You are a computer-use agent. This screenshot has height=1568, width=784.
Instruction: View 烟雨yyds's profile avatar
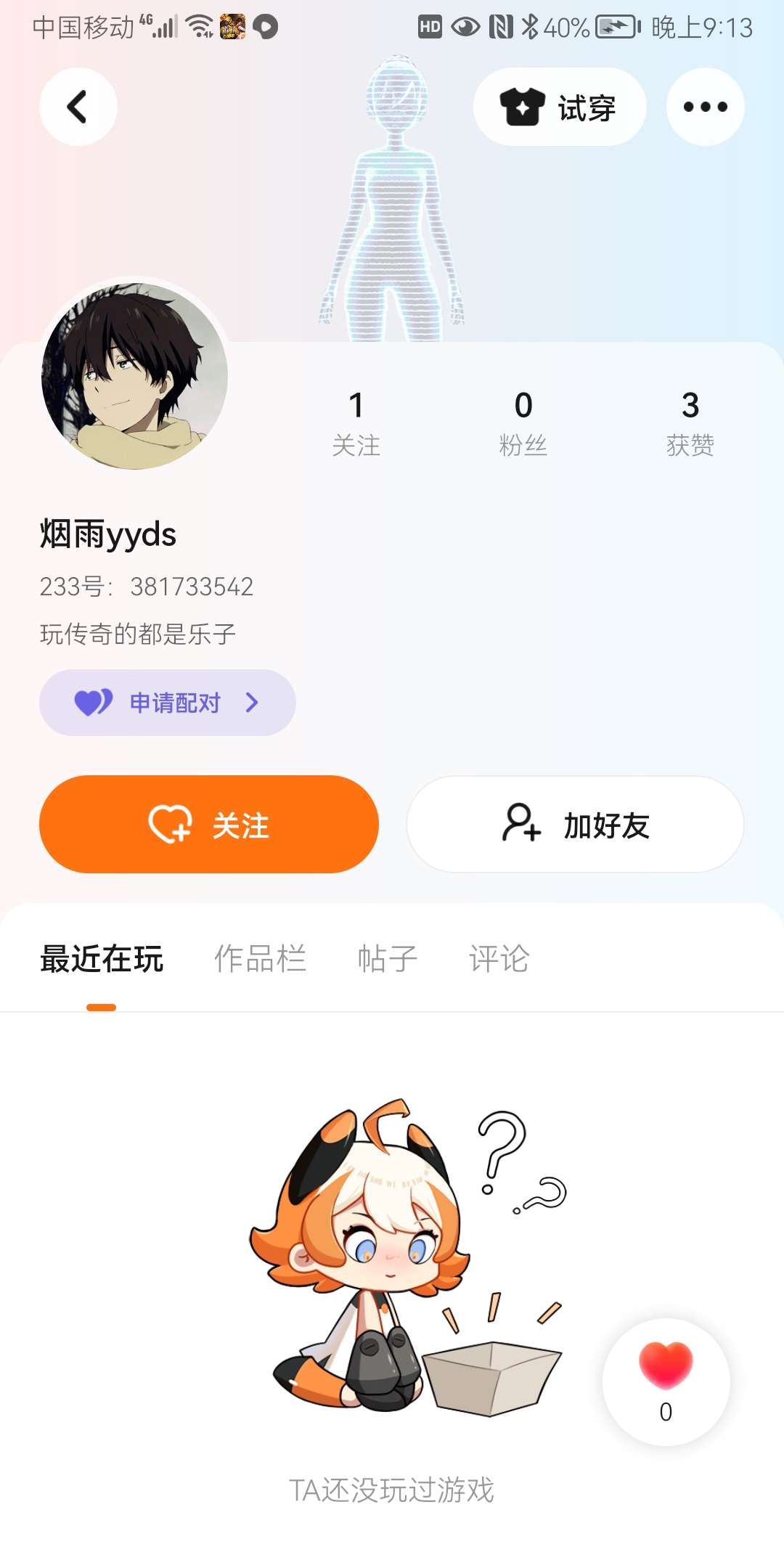pyautogui.click(x=135, y=376)
